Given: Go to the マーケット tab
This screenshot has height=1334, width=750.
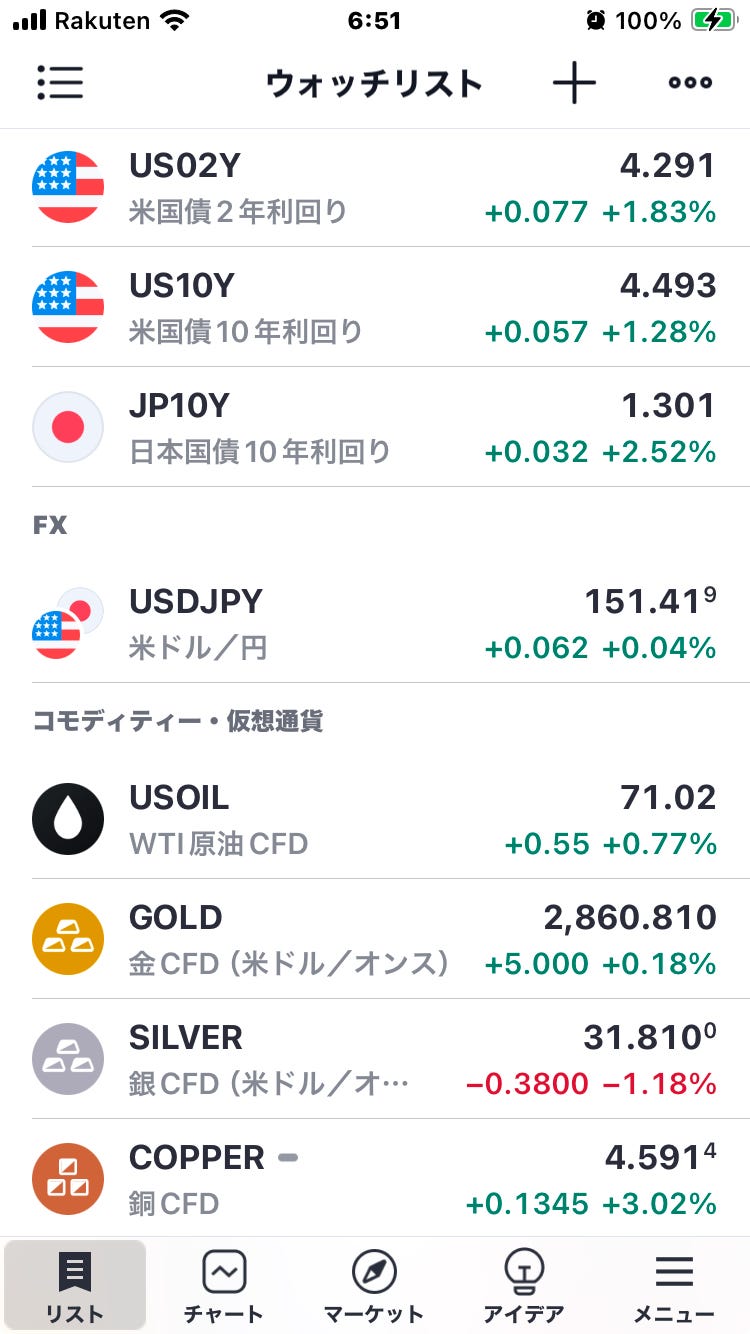Looking at the screenshot, I should [x=374, y=1287].
